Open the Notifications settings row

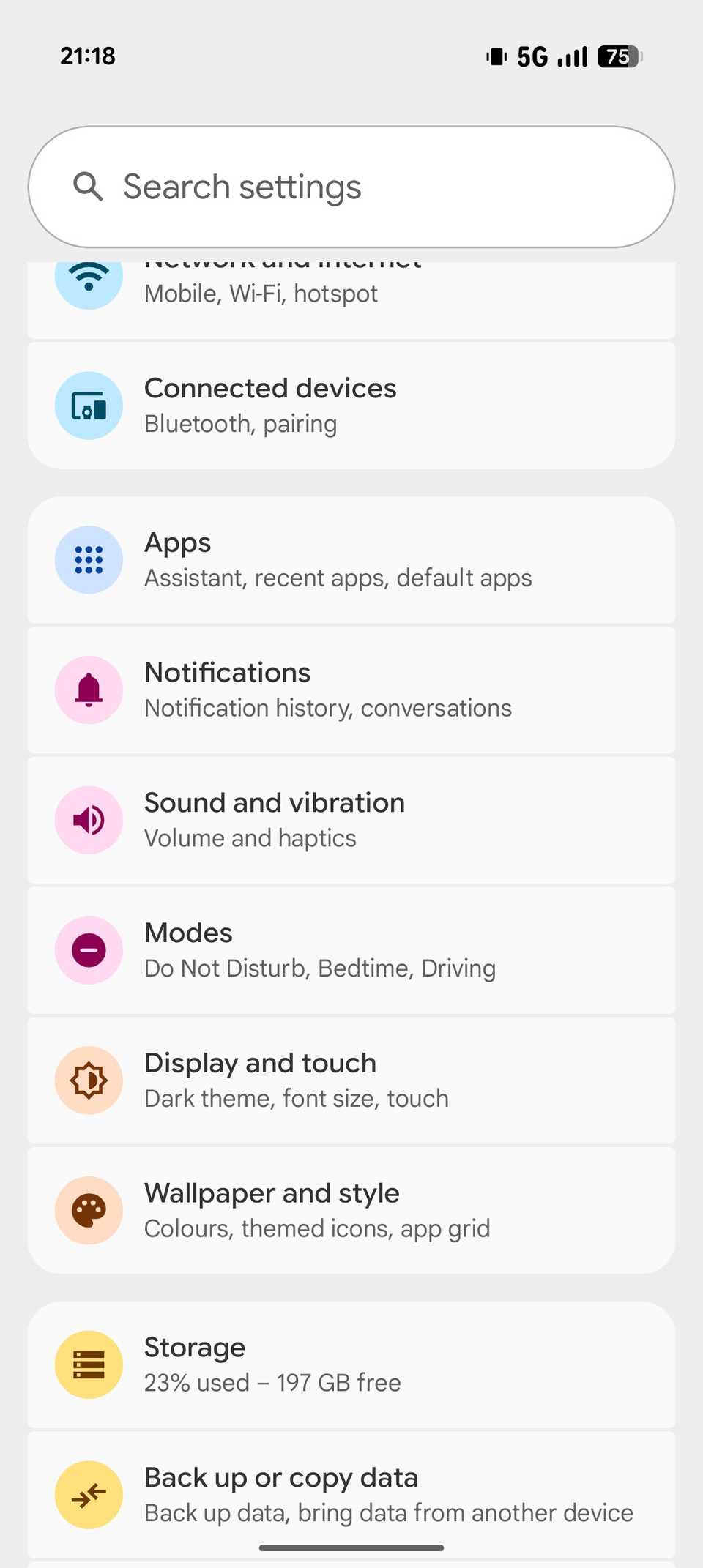coord(351,690)
